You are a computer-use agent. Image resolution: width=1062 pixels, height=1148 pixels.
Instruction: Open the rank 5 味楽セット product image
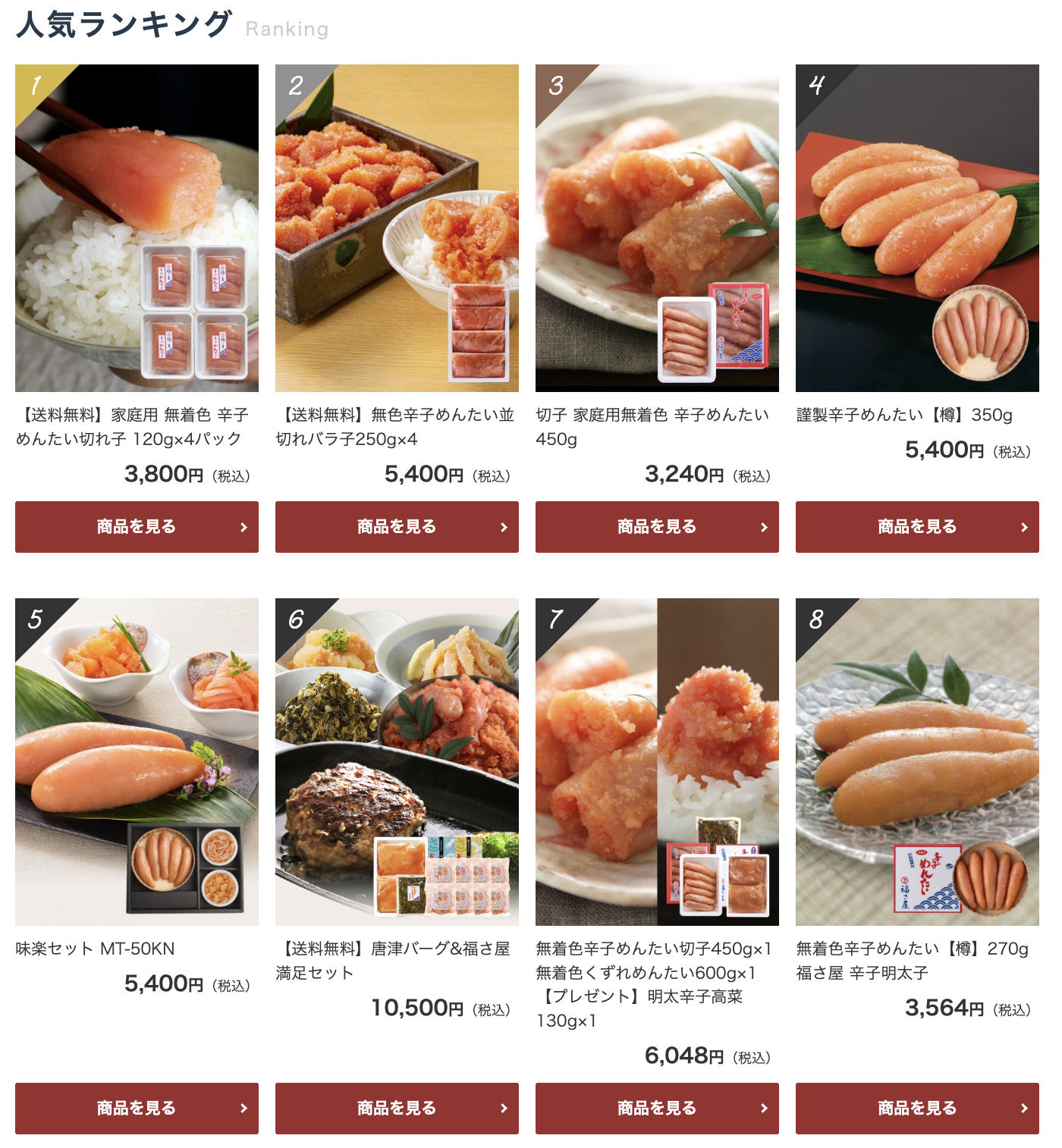click(137, 761)
